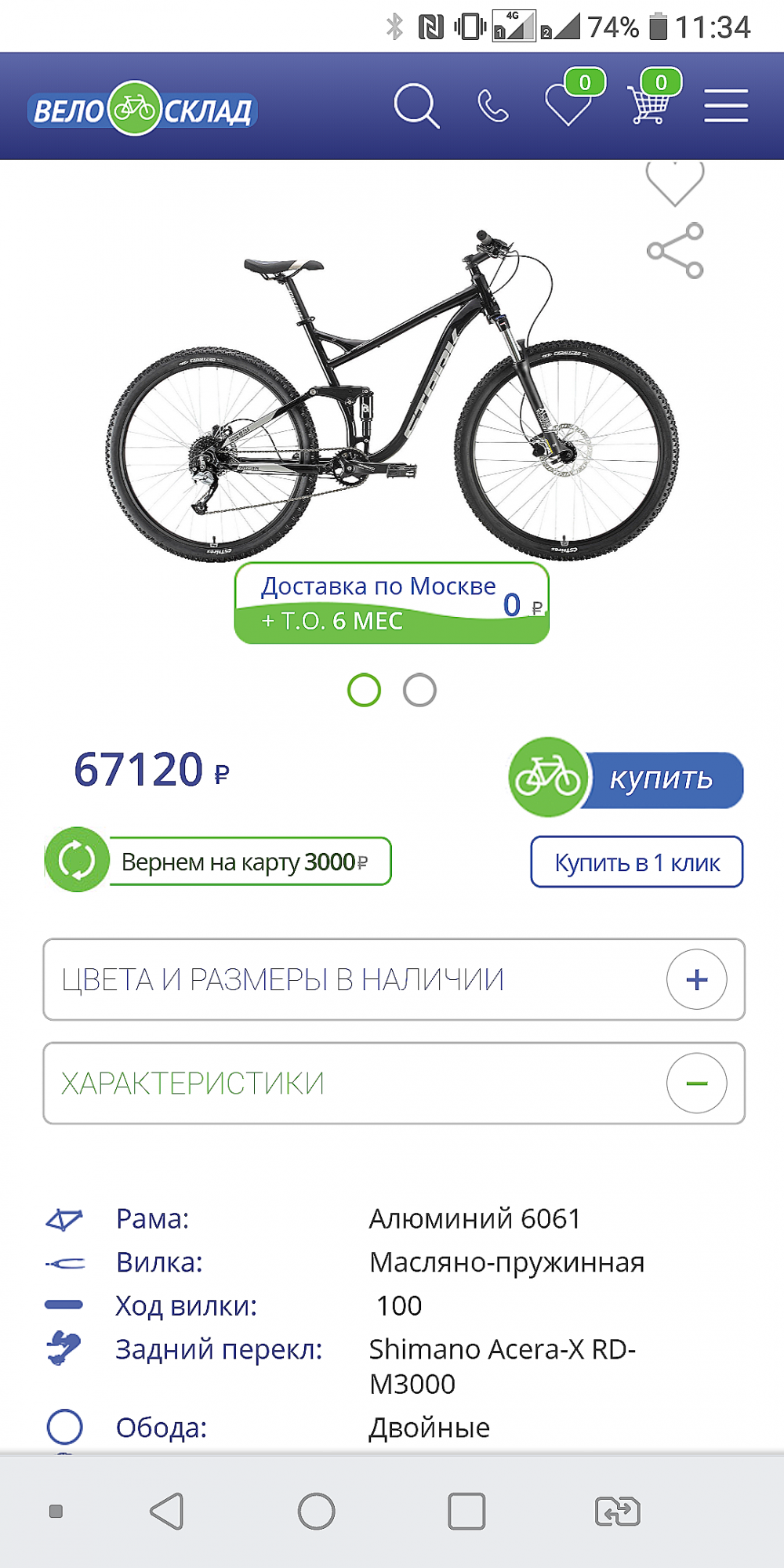Choose Купить в 1 клик
This screenshot has height=1568, width=784.
tap(637, 862)
